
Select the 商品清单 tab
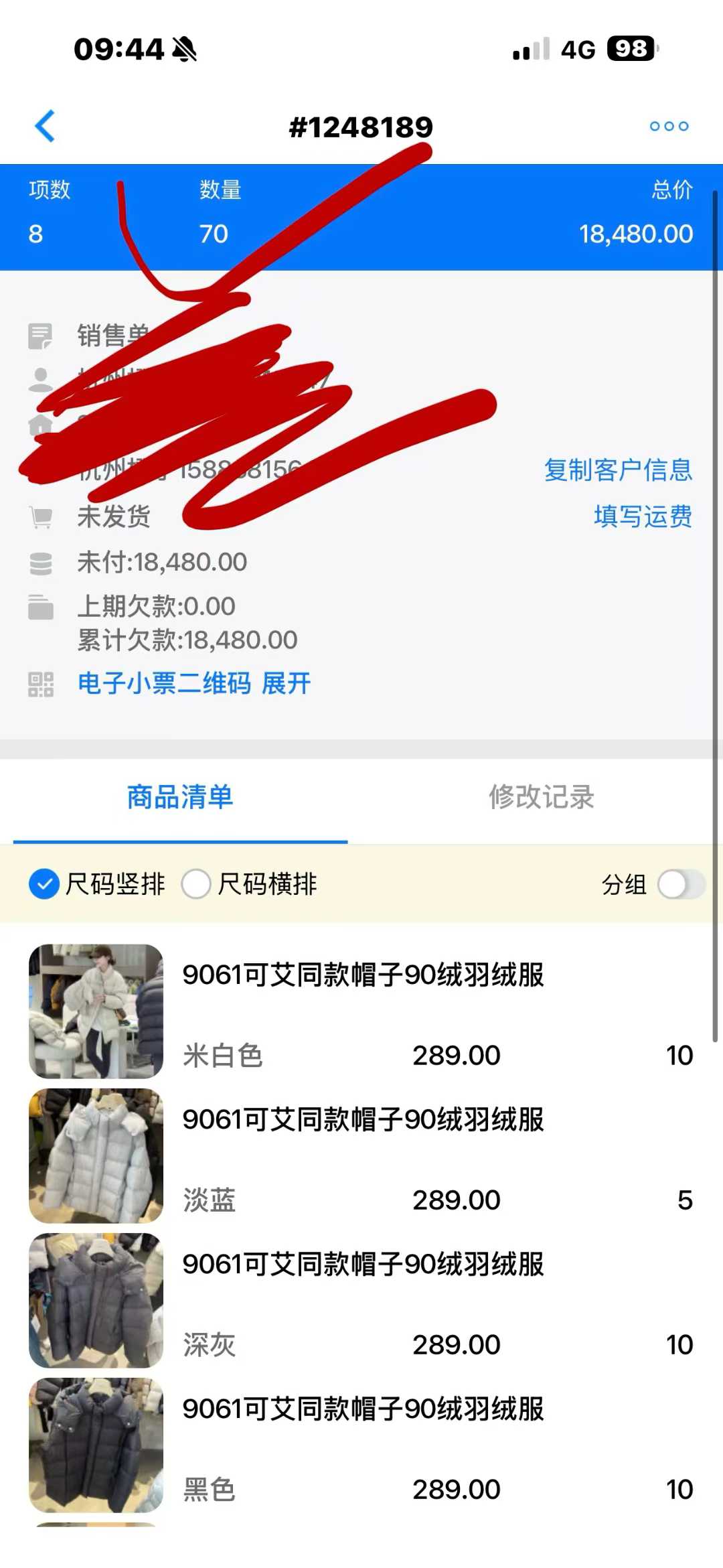(x=180, y=797)
